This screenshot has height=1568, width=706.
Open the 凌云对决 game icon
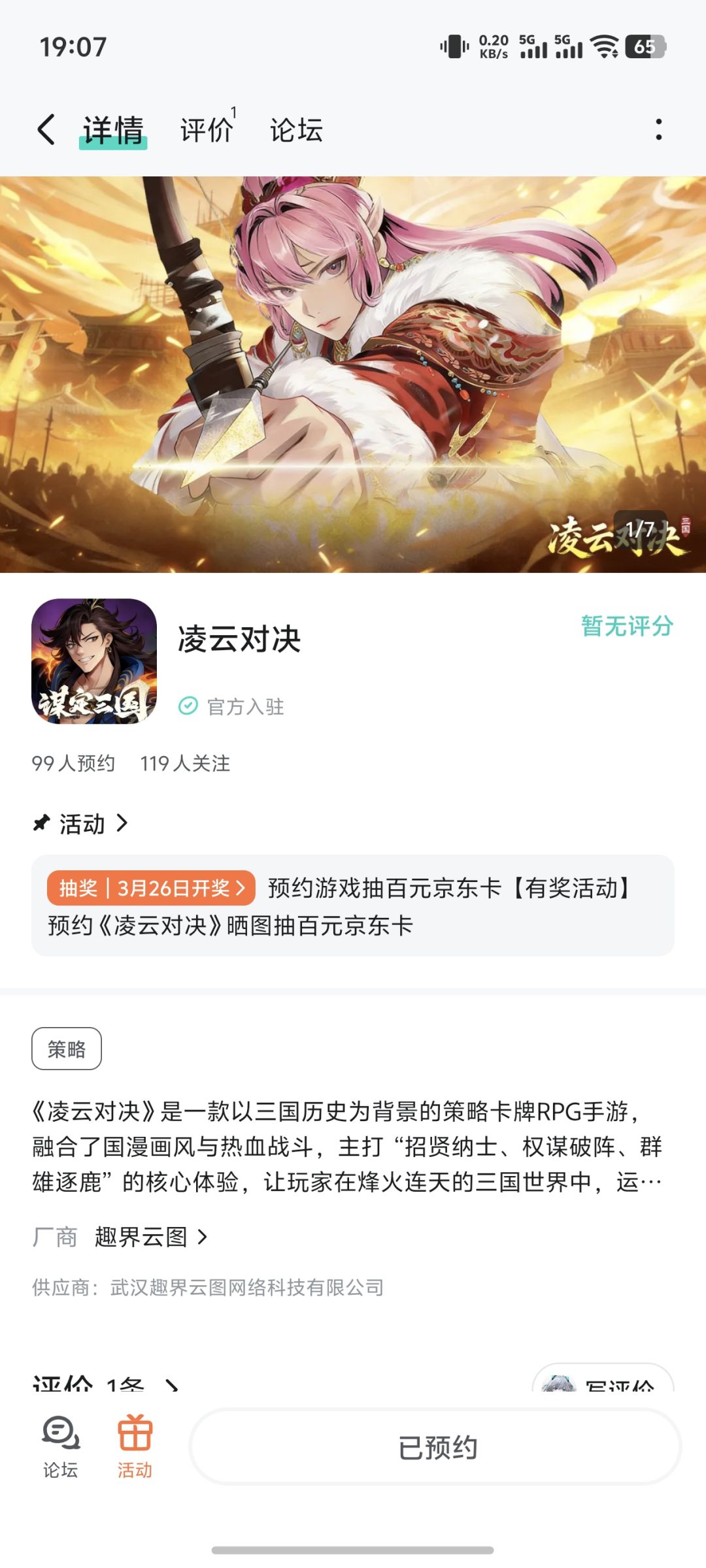pos(94,661)
